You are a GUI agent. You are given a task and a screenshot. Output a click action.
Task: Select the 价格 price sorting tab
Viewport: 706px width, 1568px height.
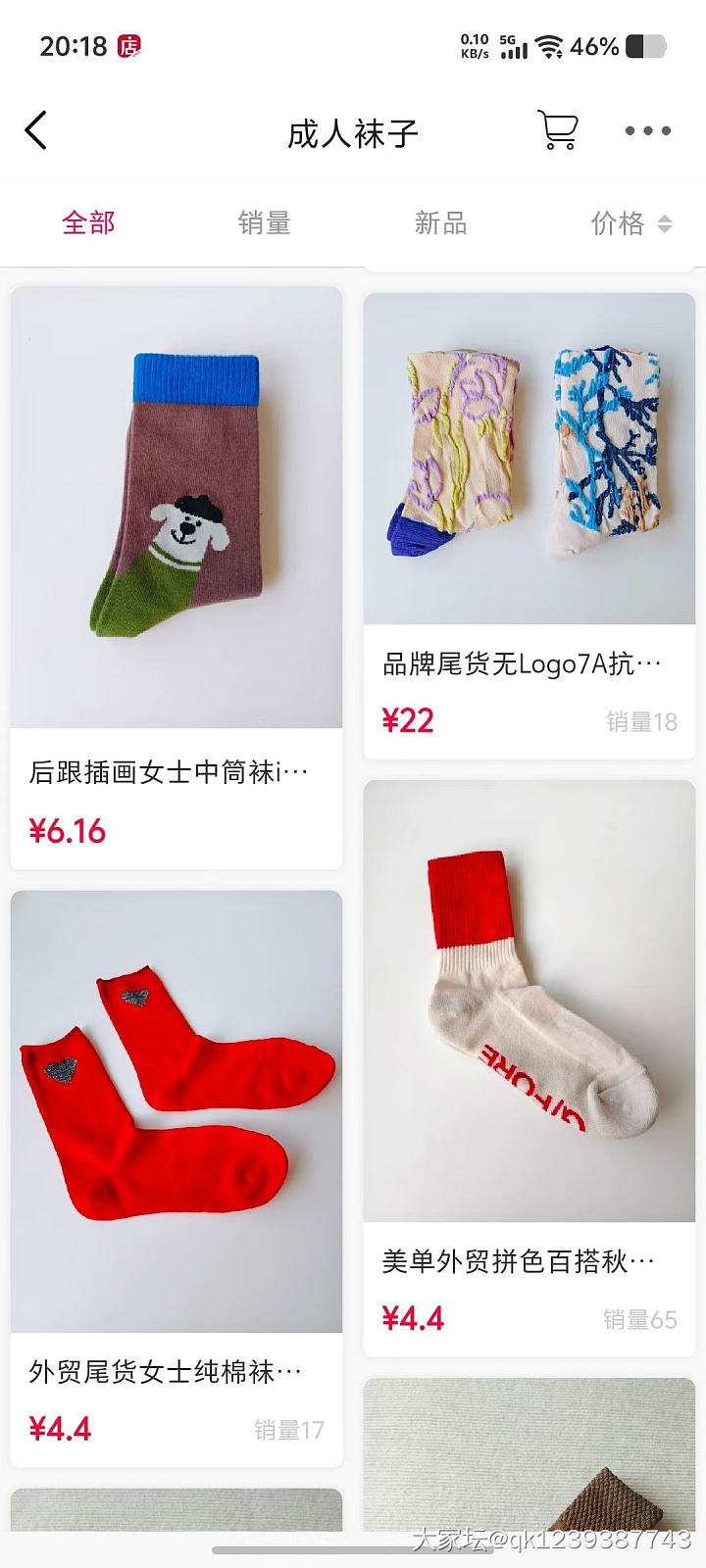tap(618, 223)
